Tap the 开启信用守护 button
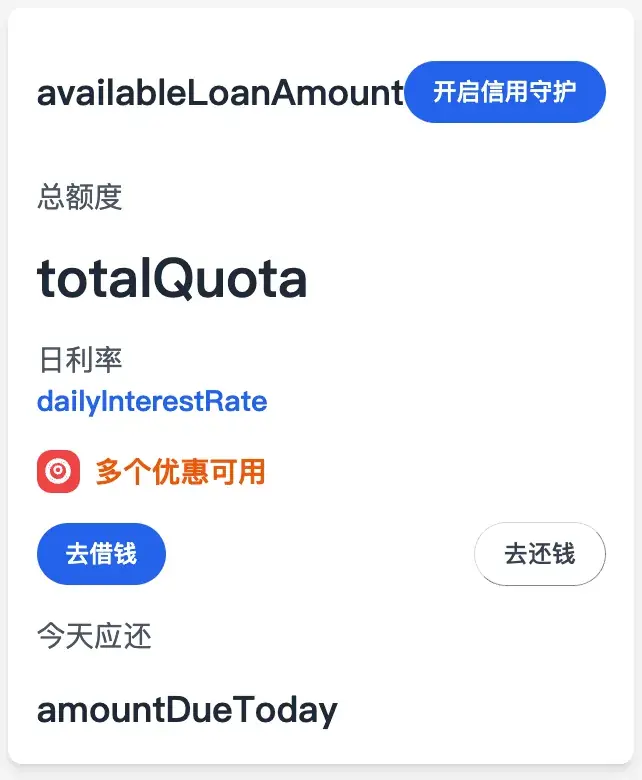Image resolution: width=642 pixels, height=780 pixels. click(505, 92)
